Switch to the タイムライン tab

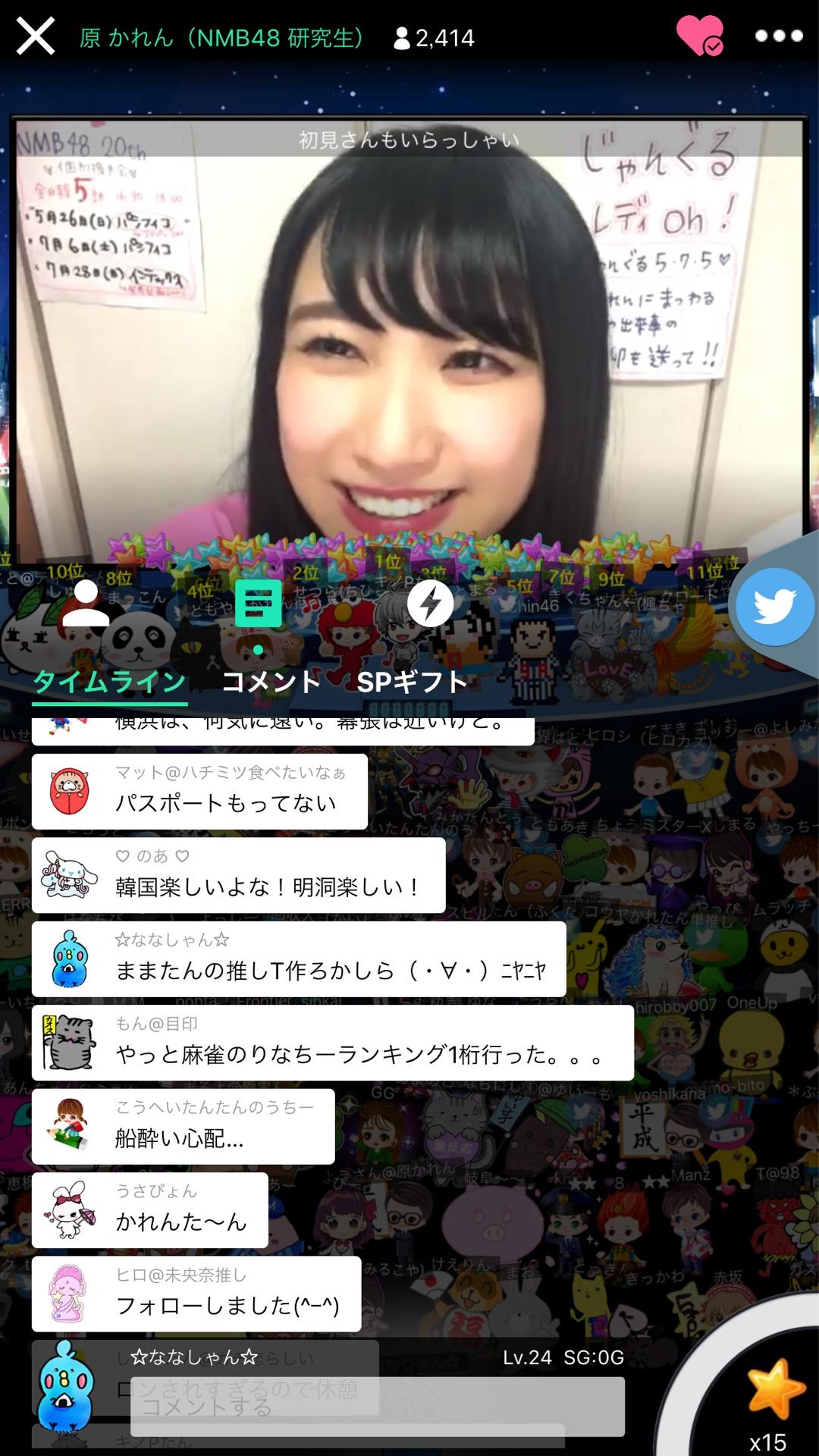click(x=110, y=681)
